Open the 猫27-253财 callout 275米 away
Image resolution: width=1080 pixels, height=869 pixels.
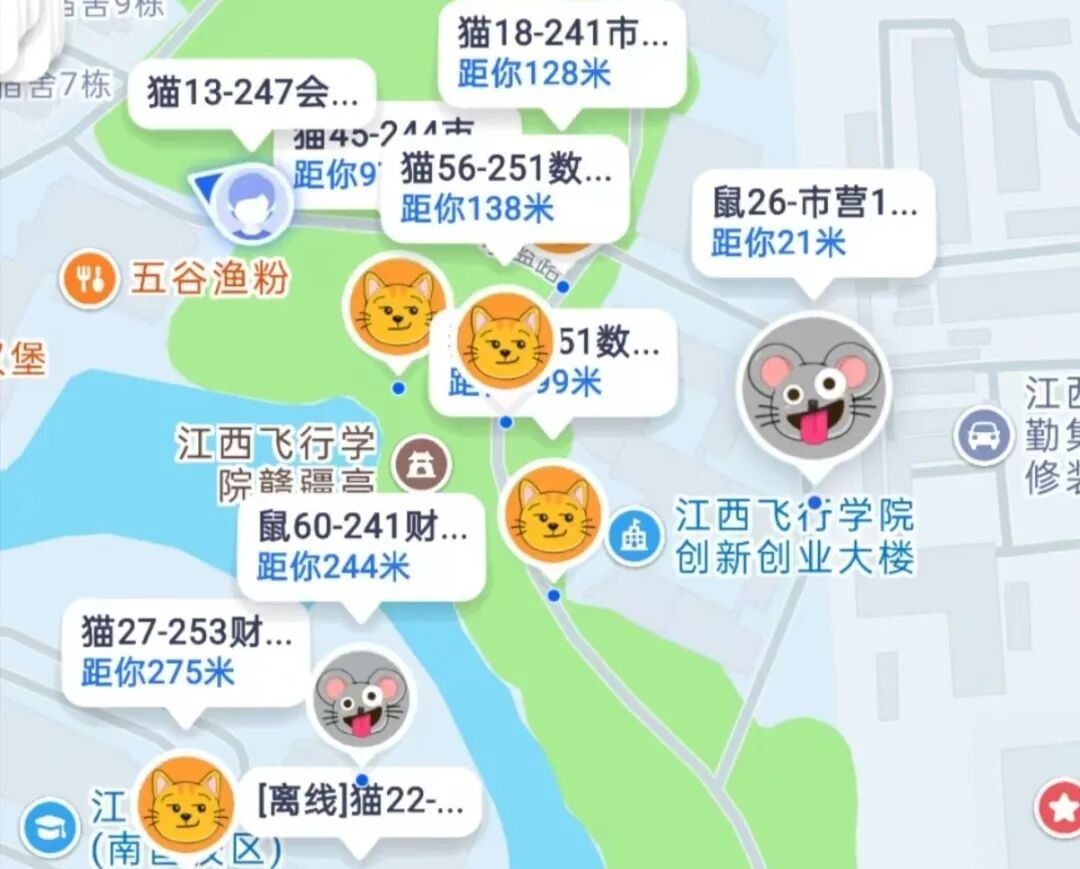186,652
